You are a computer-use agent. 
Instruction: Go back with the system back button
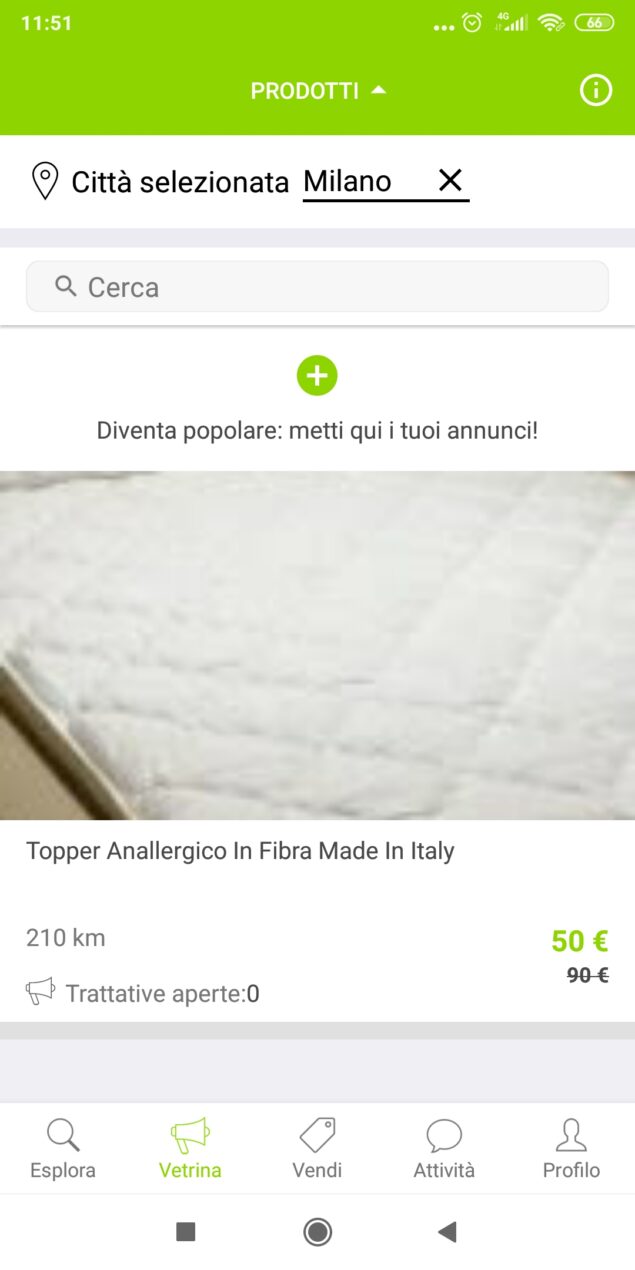(447, 1232)
